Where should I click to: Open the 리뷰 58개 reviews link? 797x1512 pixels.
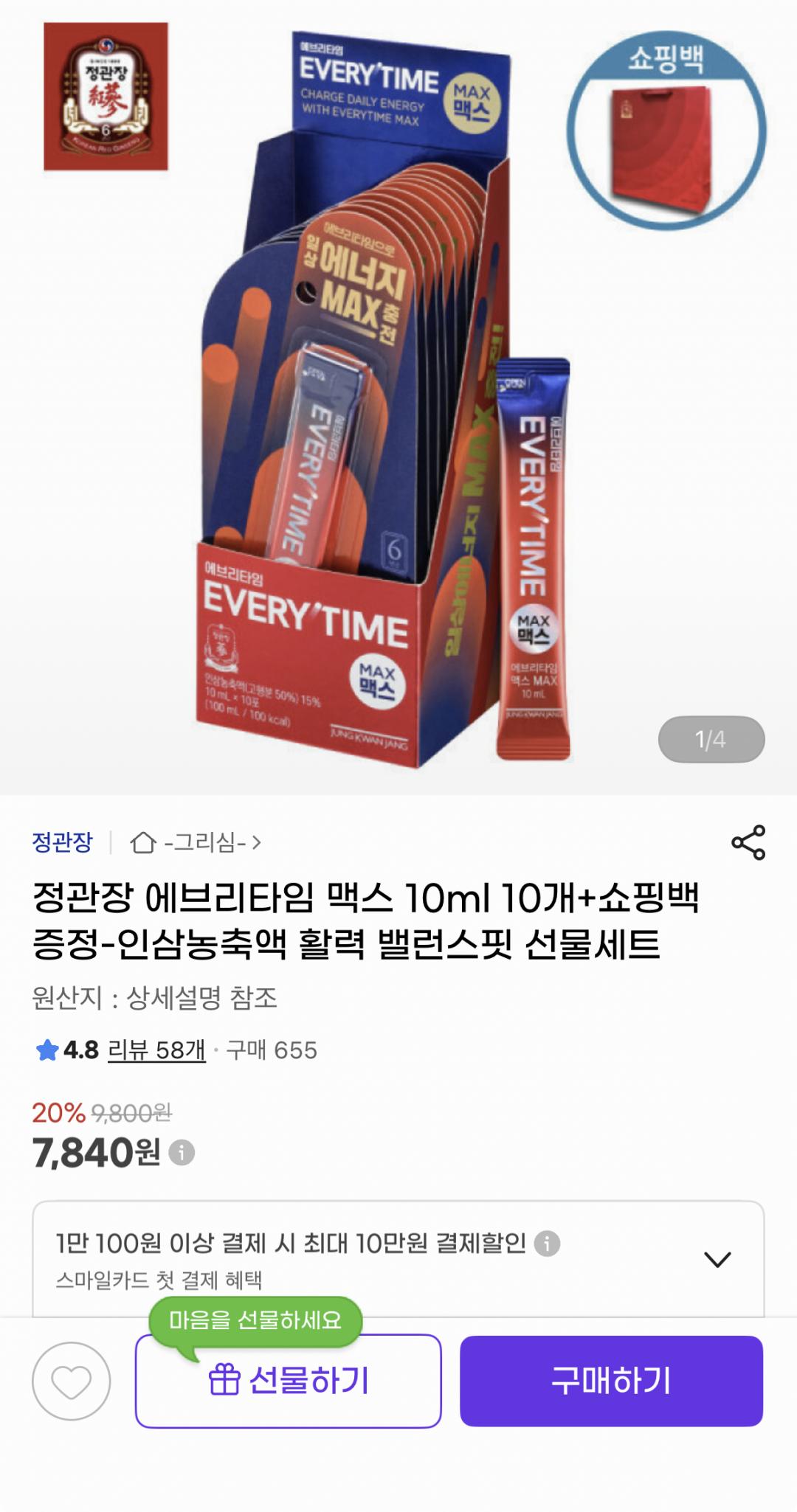coord(156,1050)
